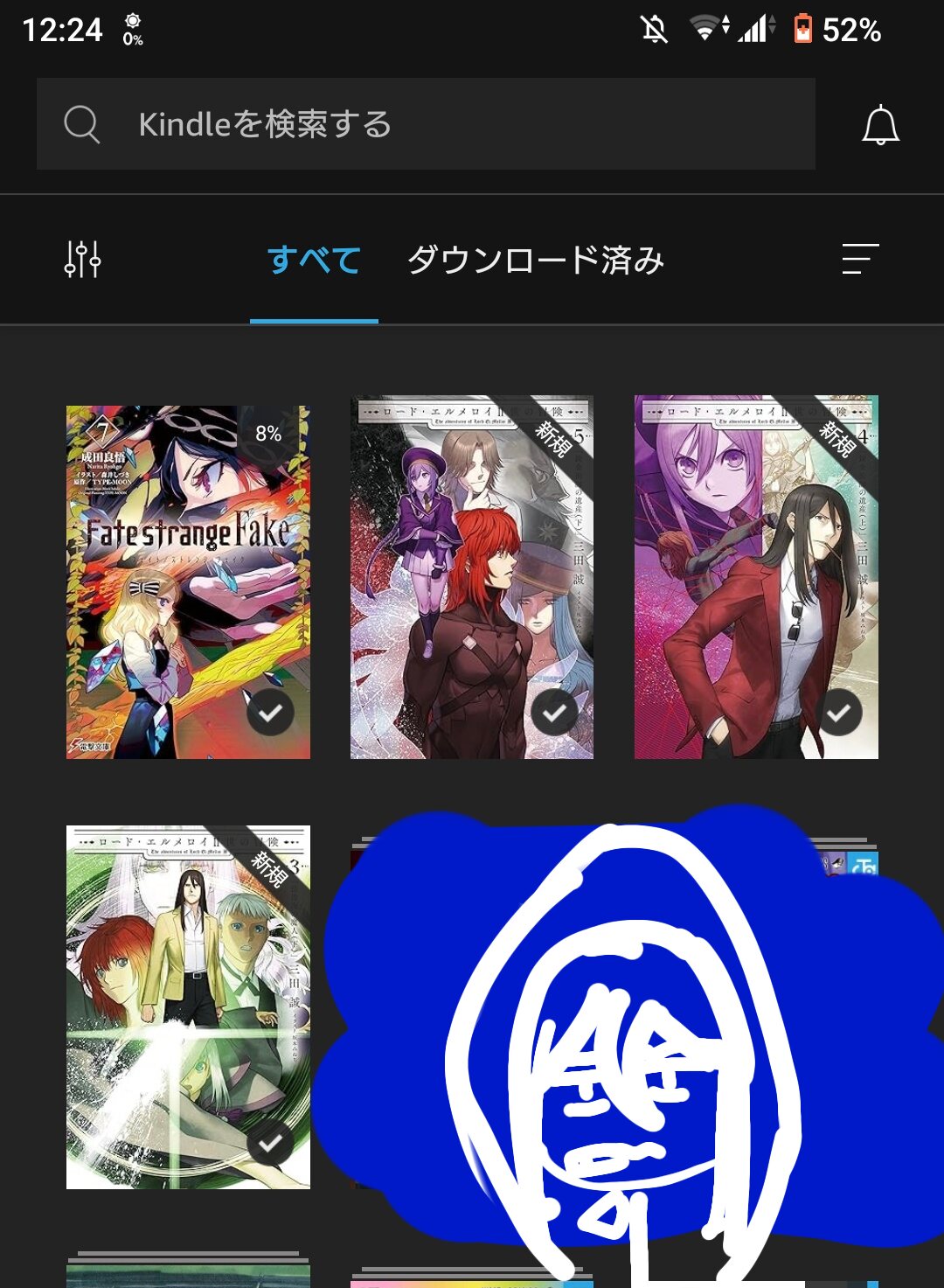Tap the Kindle search field

(x=426, y=124)
